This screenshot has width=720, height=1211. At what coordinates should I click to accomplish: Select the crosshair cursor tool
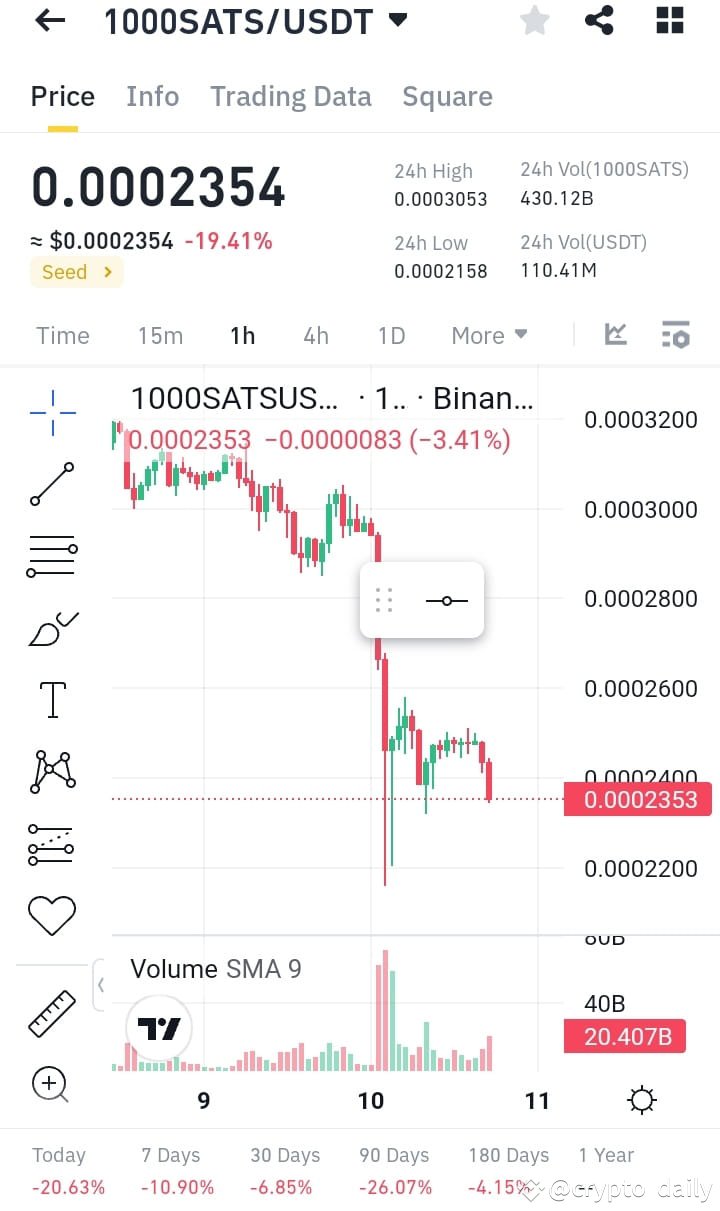click(x=52, y=413)
